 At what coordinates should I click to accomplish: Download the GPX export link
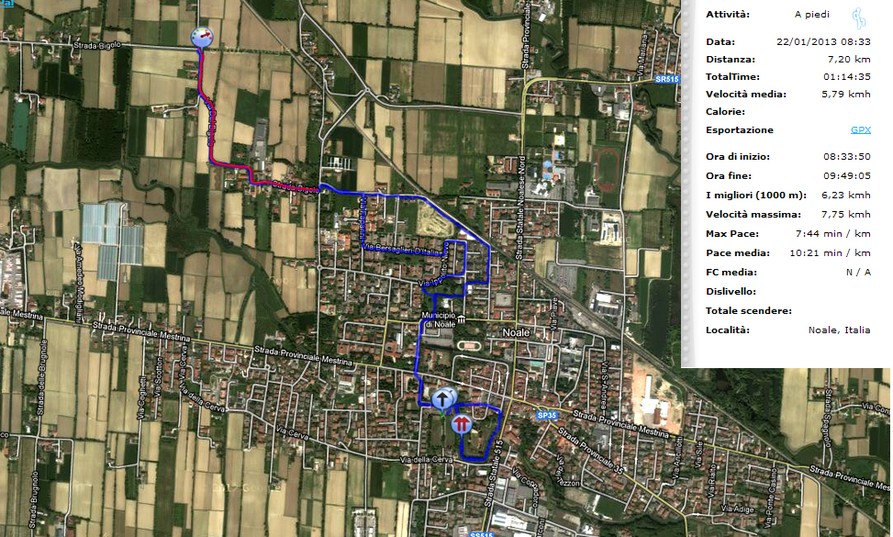tap(860, 130)
